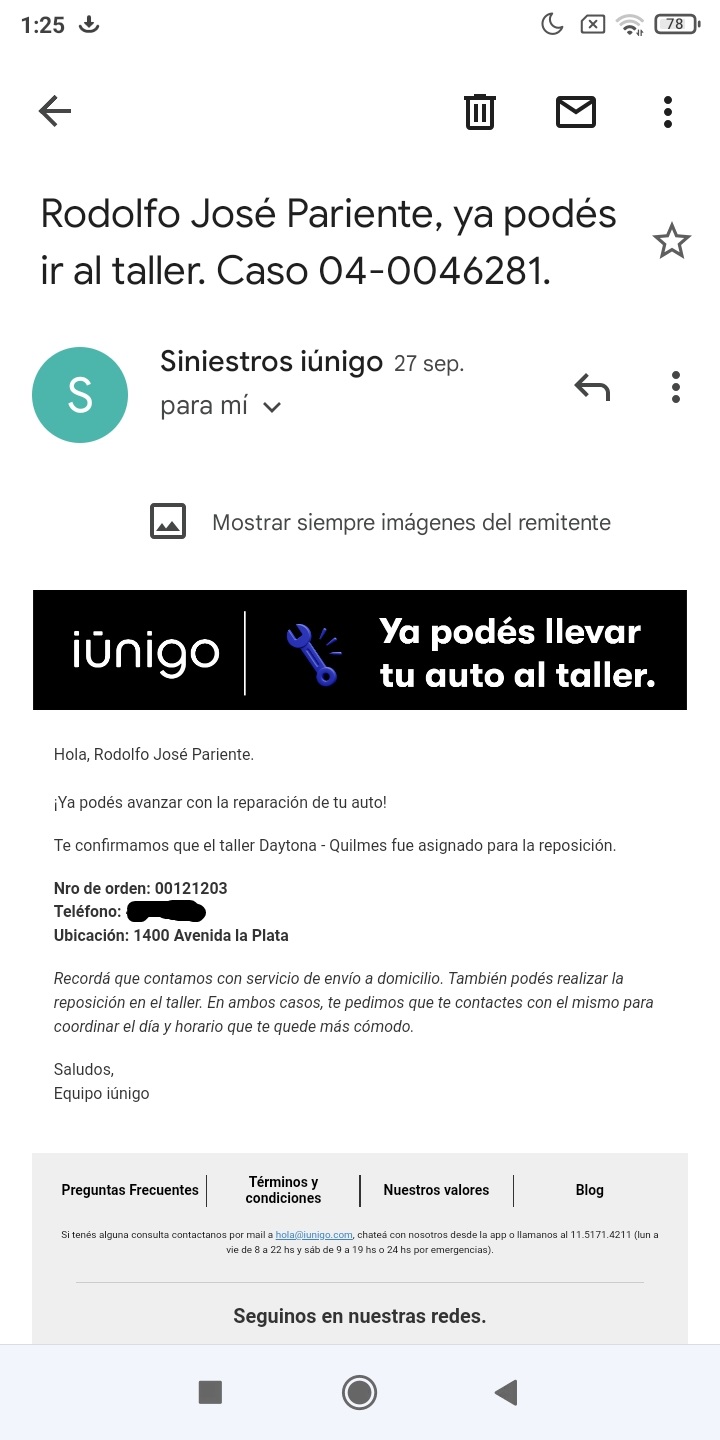The height and width of the screenshot is (1440, 720).
Task: Always show images from this sender
Action: [x=410, y=522]
